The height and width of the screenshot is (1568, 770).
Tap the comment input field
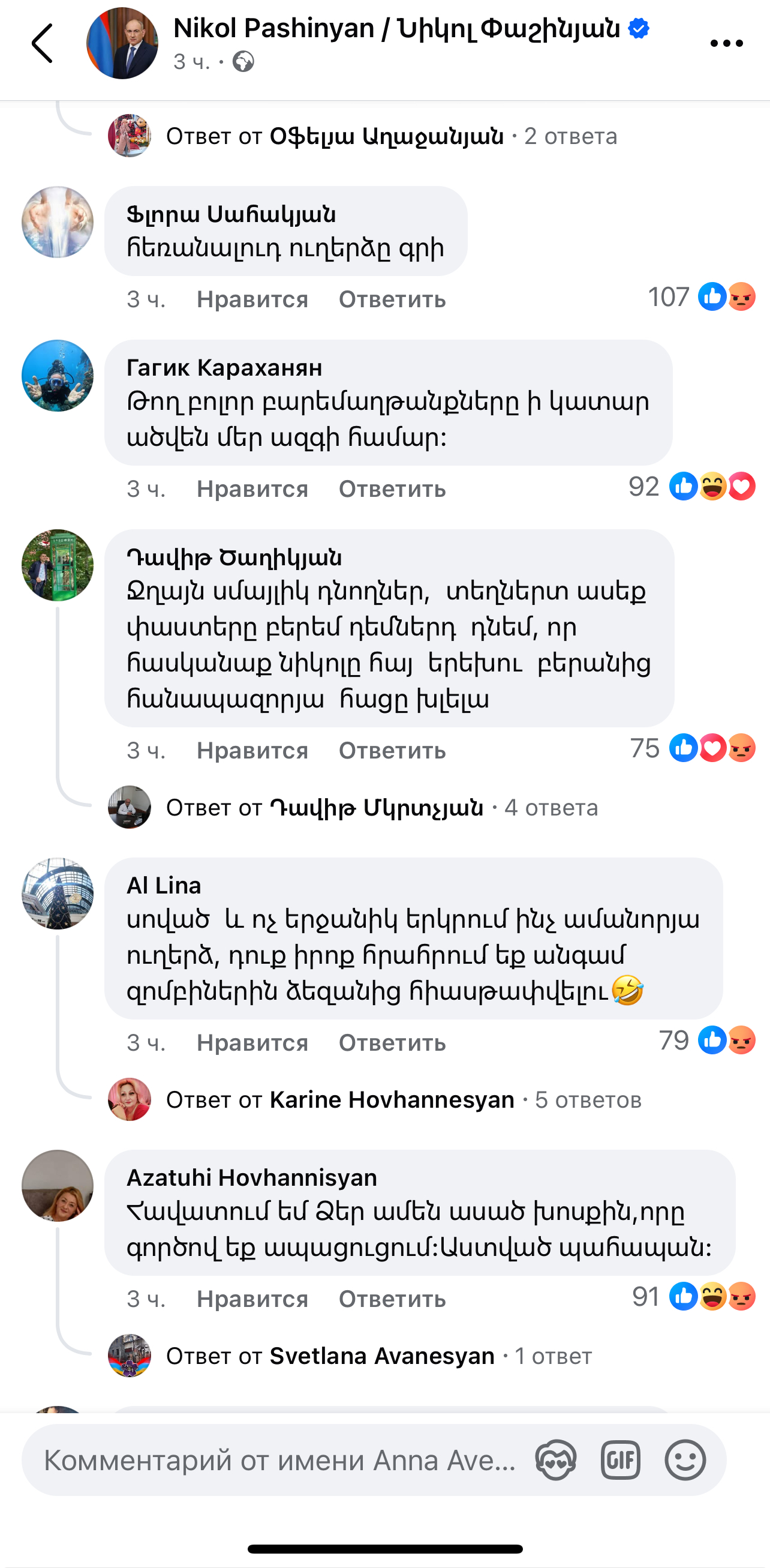pyautogui.click(x=280, y=1460)
